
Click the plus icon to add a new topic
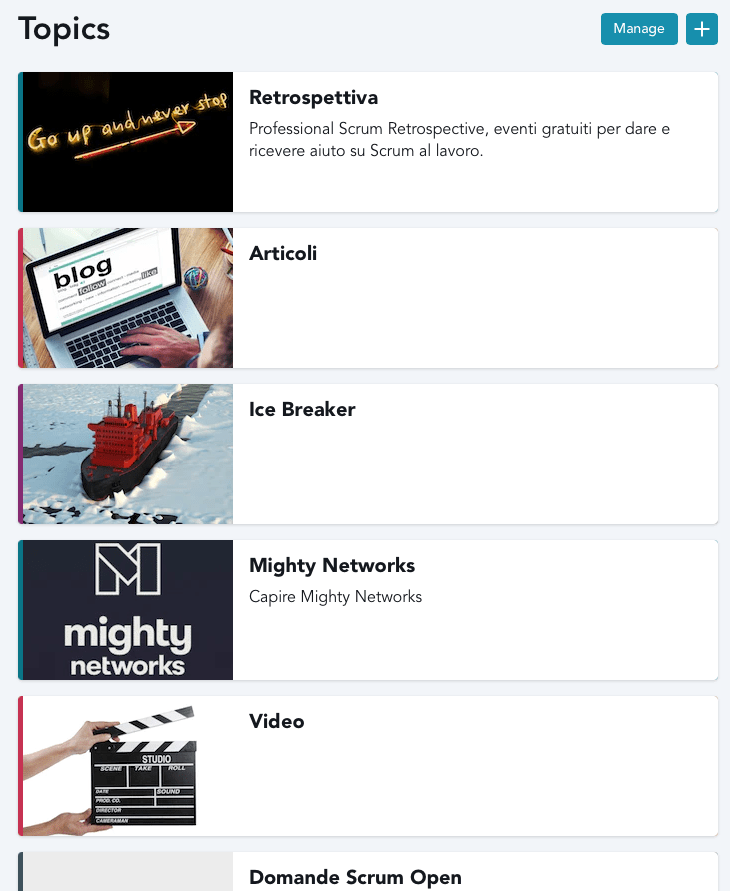[701, 29]
